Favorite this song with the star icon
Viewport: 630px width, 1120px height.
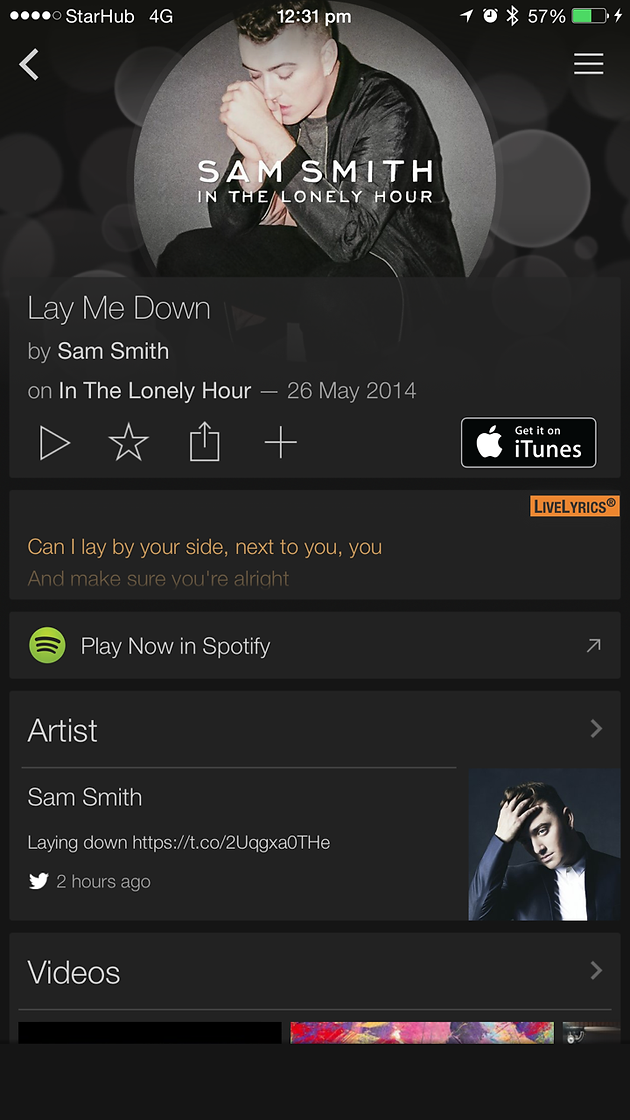coord(129,442)
